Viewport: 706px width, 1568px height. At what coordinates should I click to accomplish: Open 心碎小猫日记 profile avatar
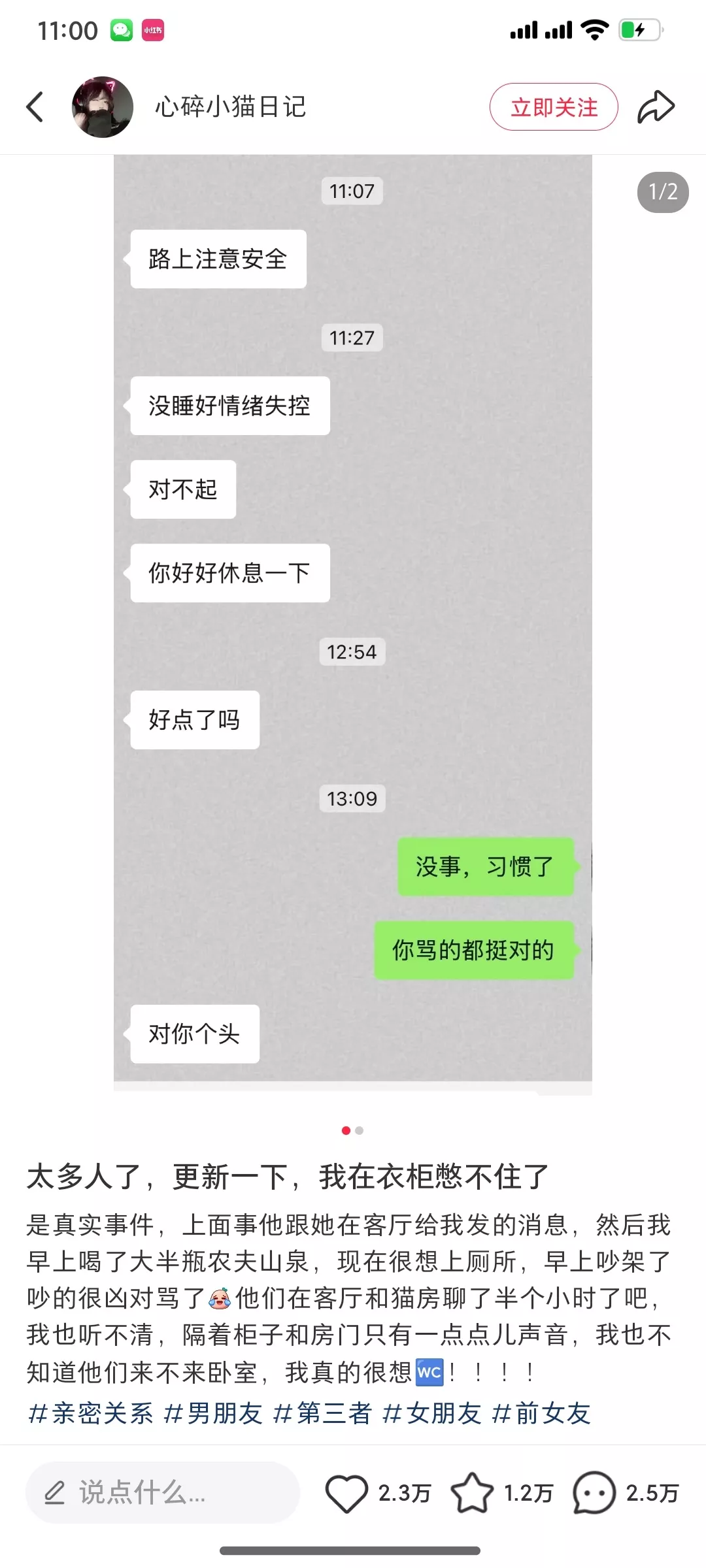(103, 107)
